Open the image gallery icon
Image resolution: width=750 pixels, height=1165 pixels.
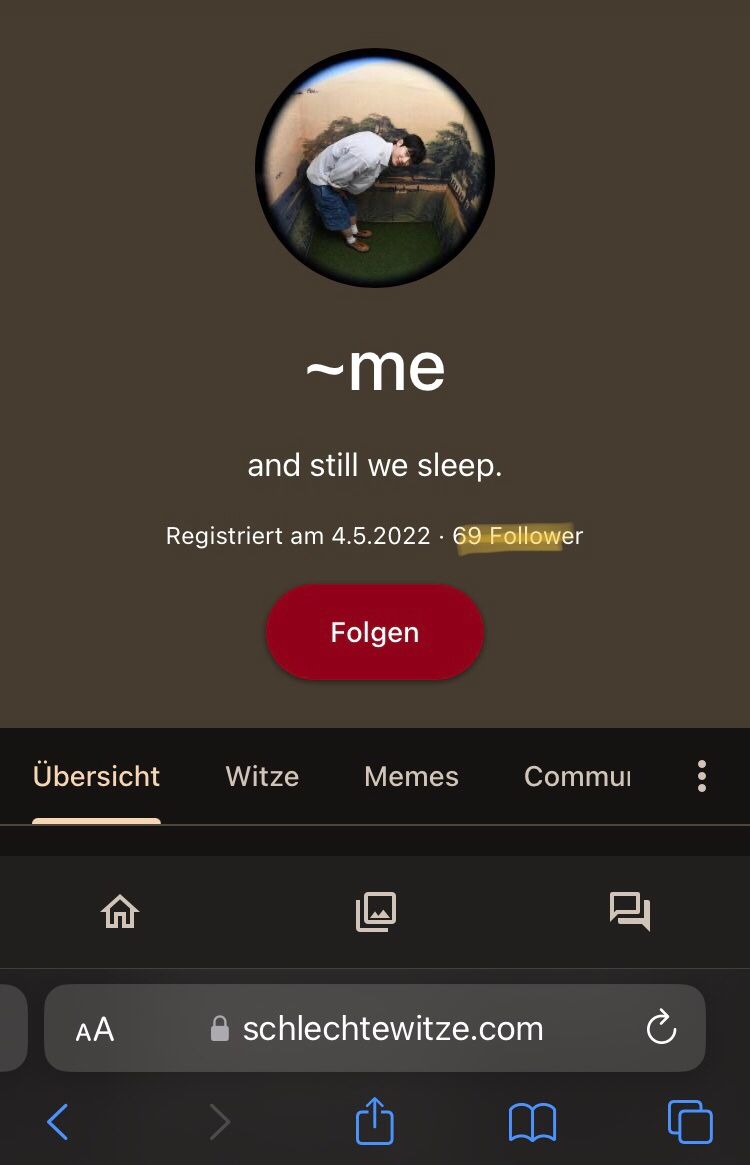click(376, 911)
